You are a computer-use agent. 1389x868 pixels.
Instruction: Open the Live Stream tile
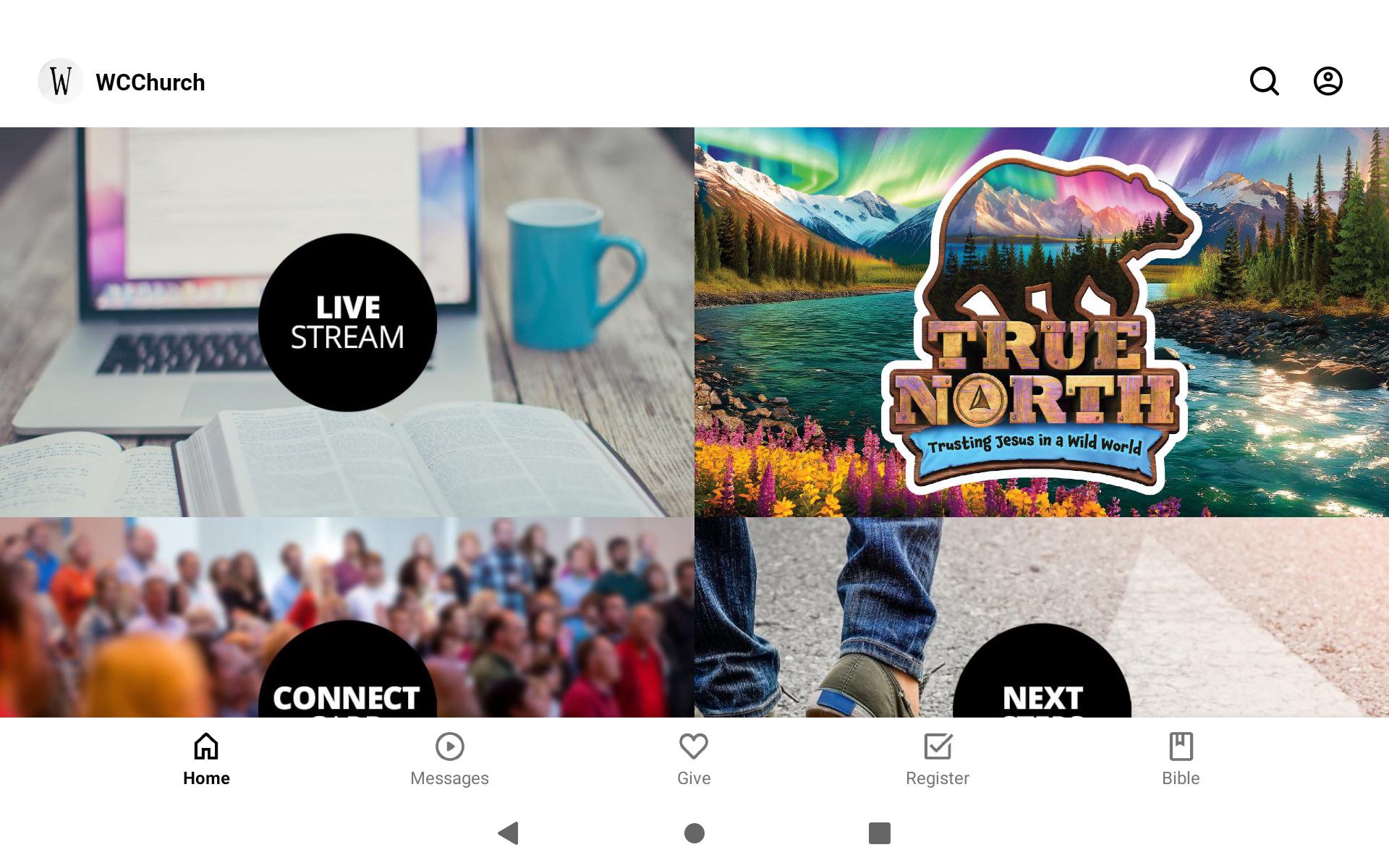click(x=347, y=323)
